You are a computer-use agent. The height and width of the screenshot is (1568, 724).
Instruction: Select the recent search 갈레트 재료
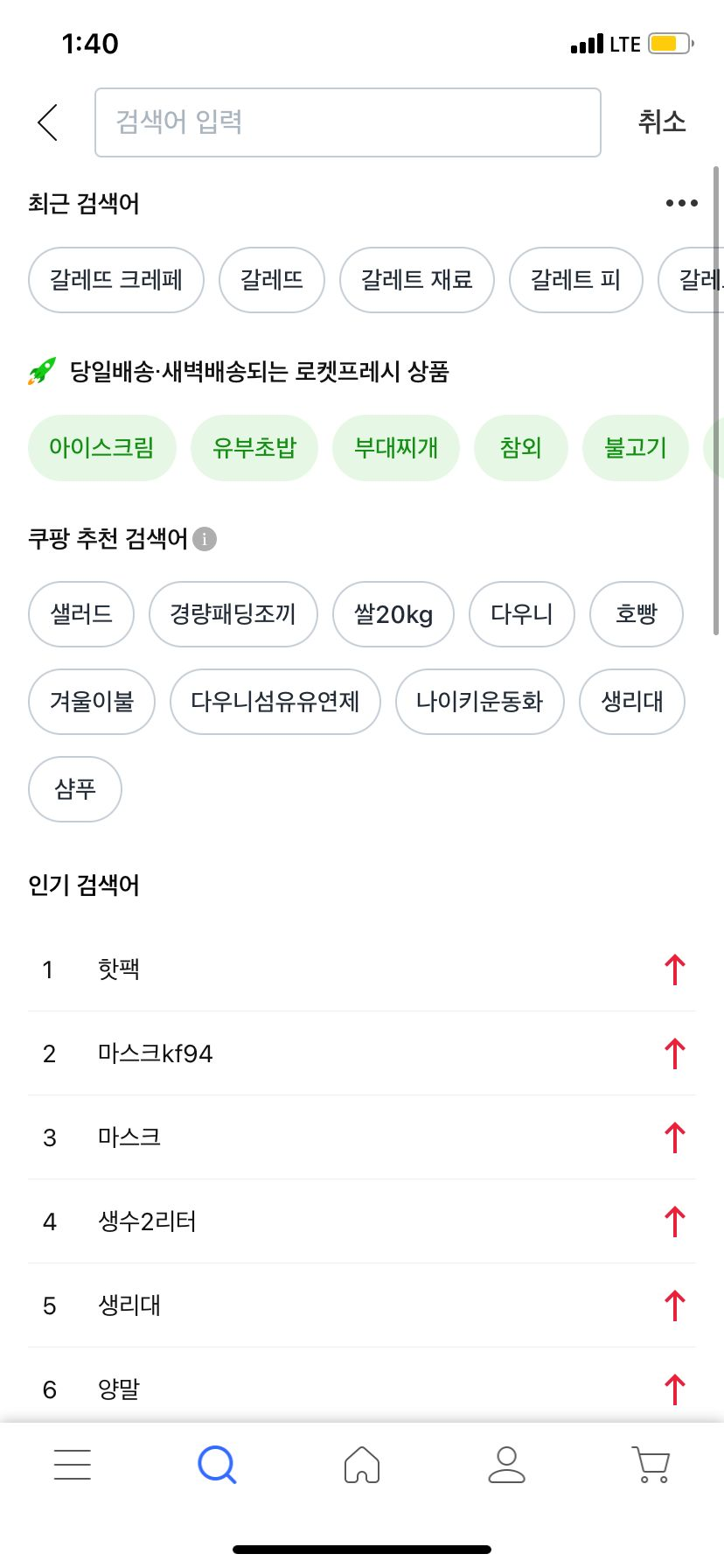point(417,280)
